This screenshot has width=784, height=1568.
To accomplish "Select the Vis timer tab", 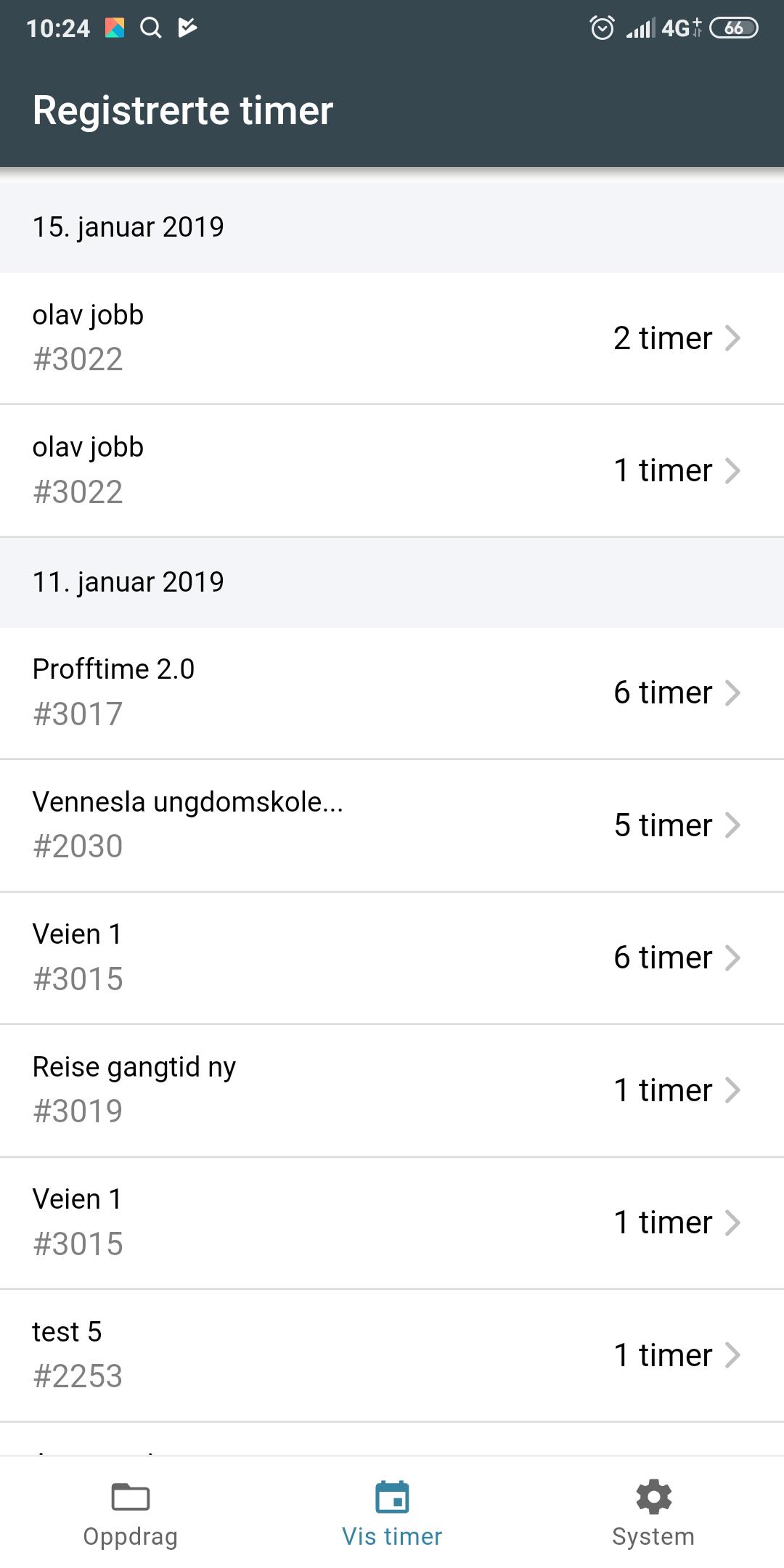I will 392,1514.
